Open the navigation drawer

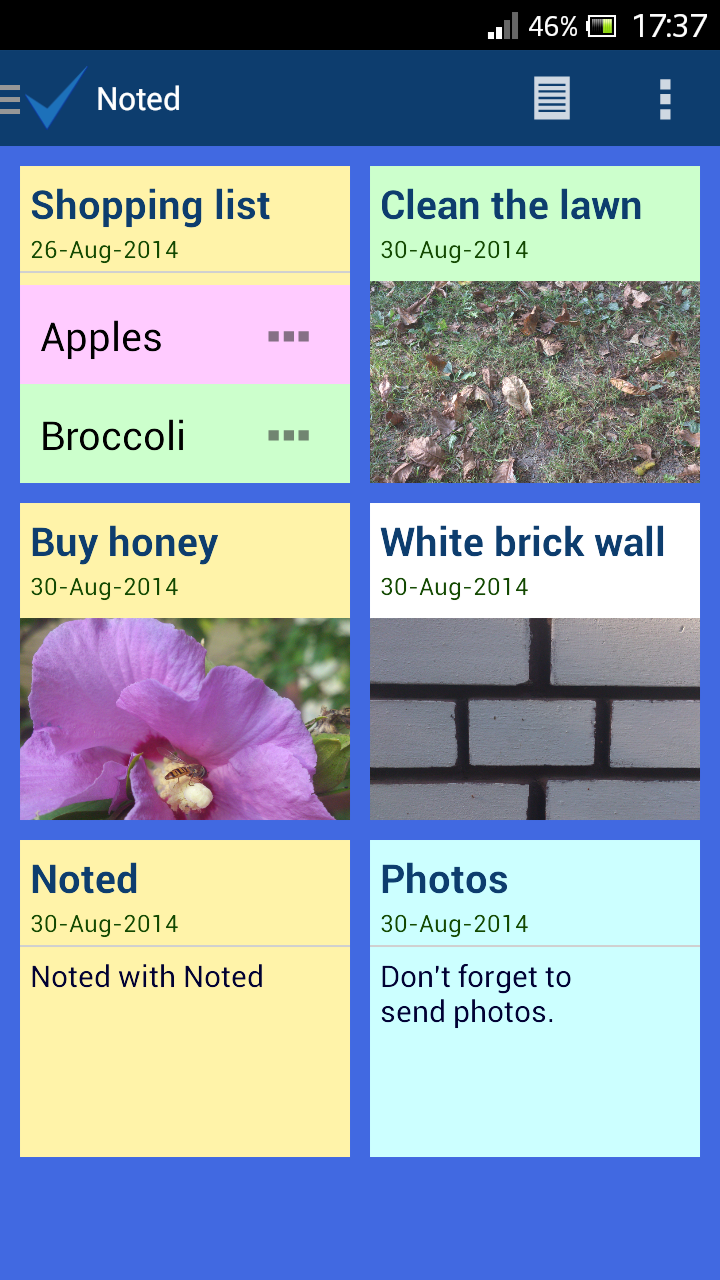pos(8,98)
